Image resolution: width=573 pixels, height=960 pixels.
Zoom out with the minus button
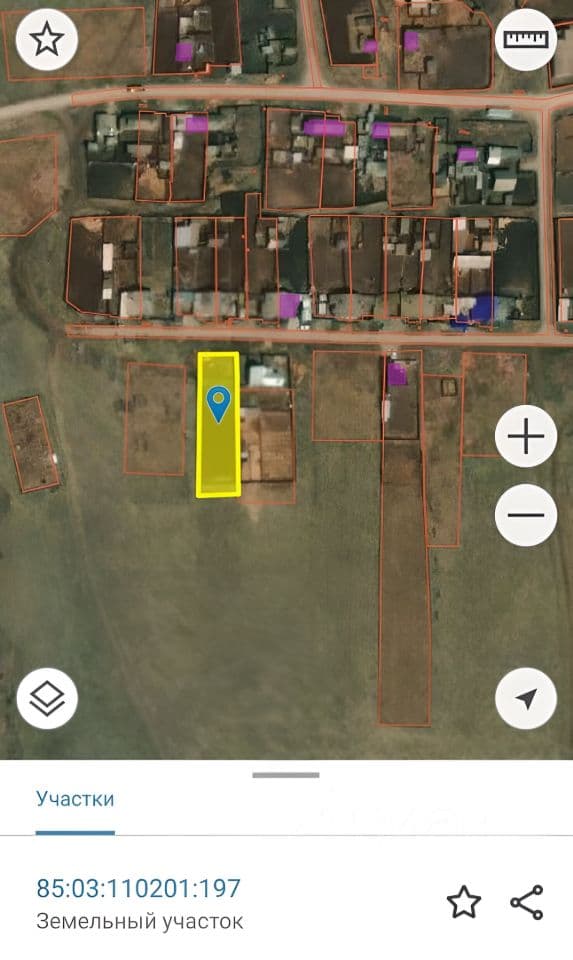coord(525,515)
